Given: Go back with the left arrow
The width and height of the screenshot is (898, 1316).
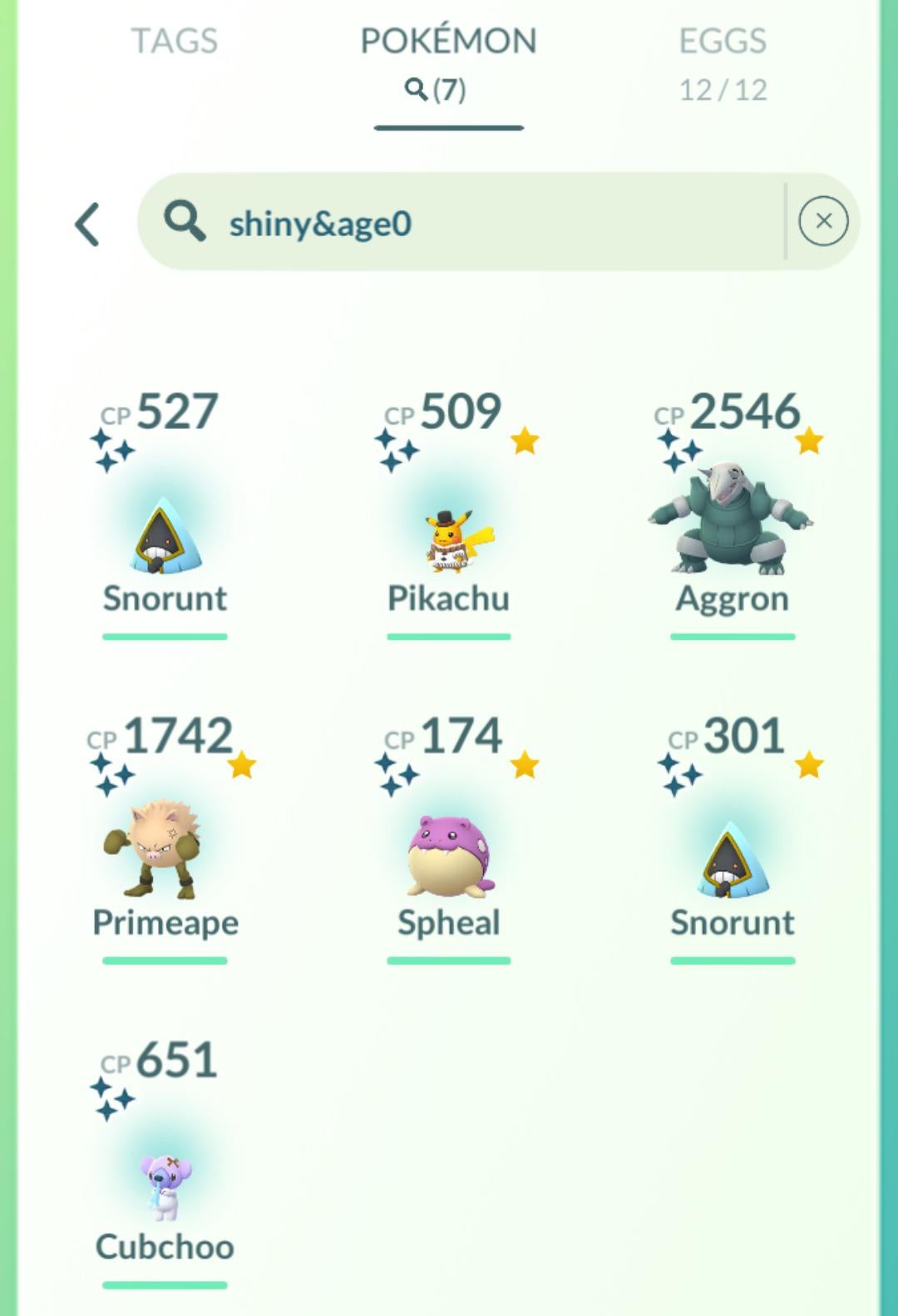Looking at the screenshot, I should (x=87, y=224).
